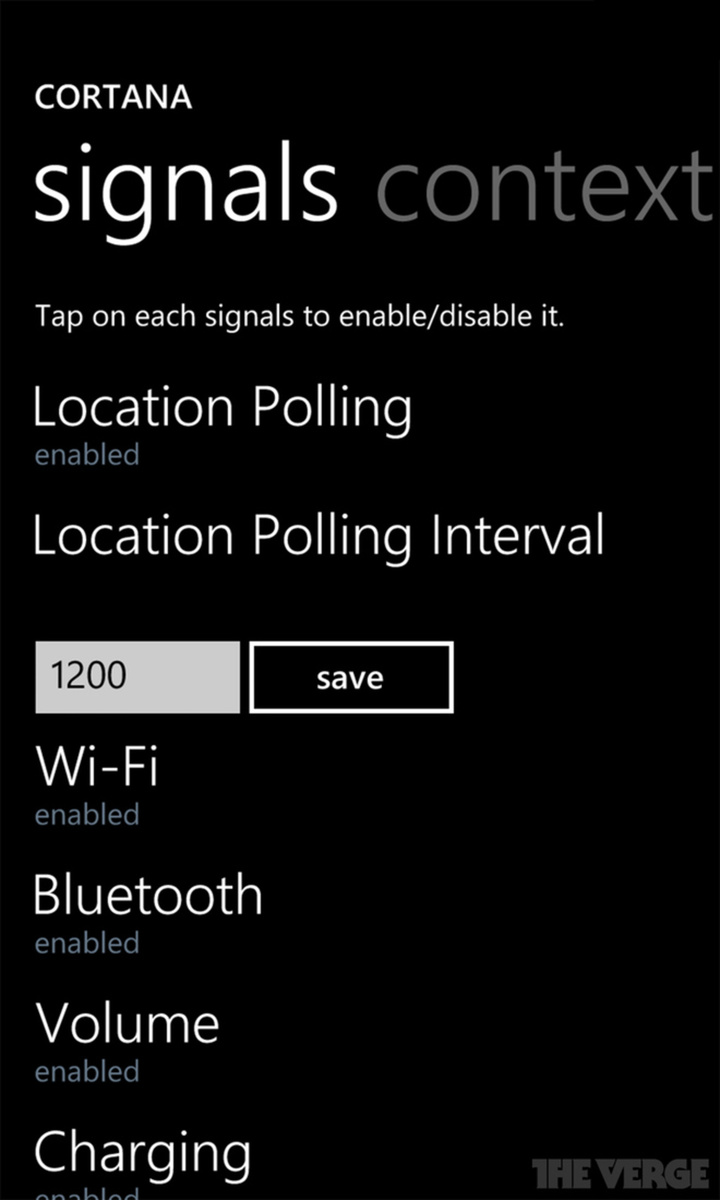
Task: Toggle the Volume signal
Action: click(127, 1040)
